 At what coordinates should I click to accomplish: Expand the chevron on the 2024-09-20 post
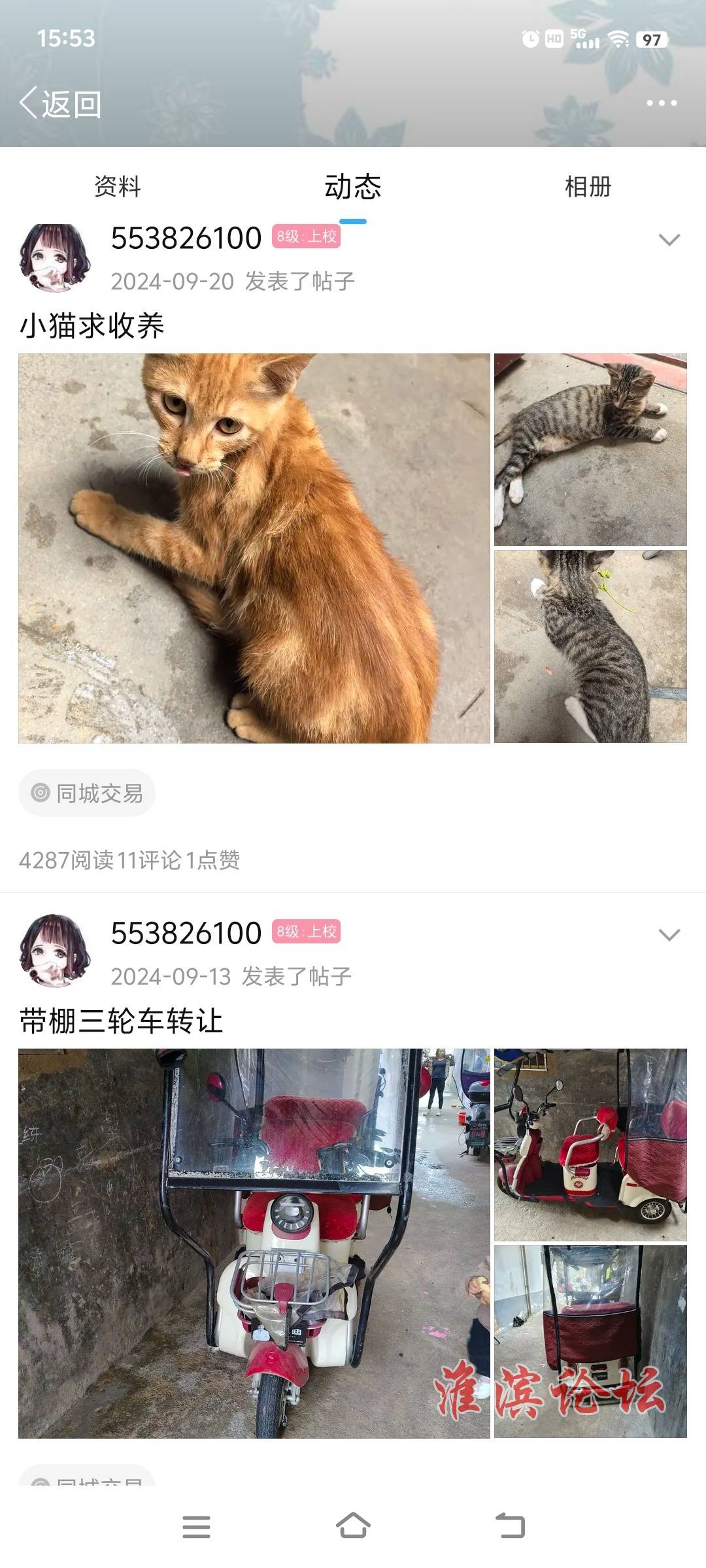pos(669,240)
